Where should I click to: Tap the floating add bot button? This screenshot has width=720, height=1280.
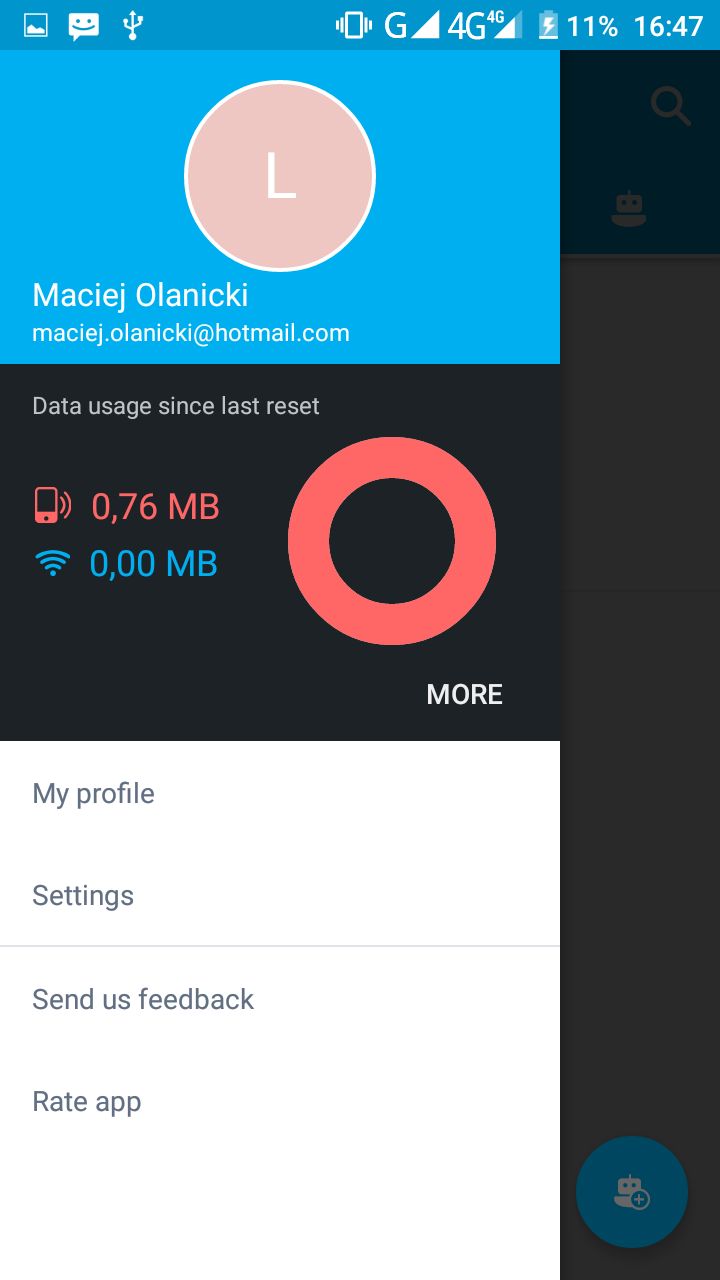632,1192
